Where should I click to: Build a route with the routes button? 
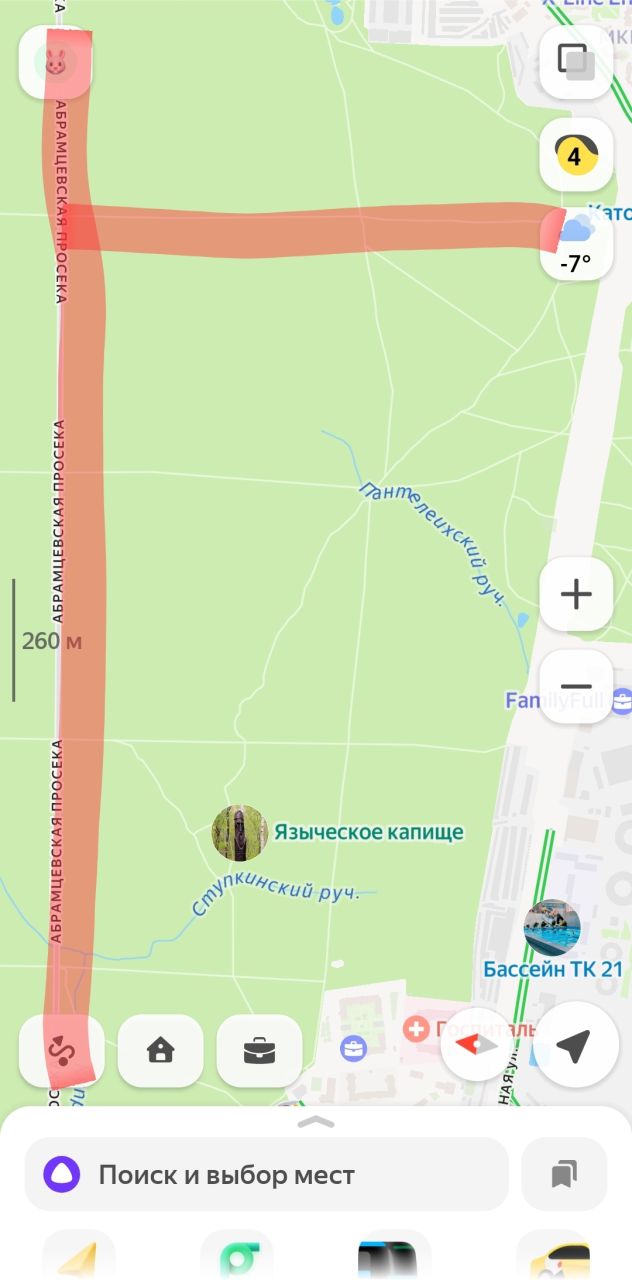tap(61, 1050)
